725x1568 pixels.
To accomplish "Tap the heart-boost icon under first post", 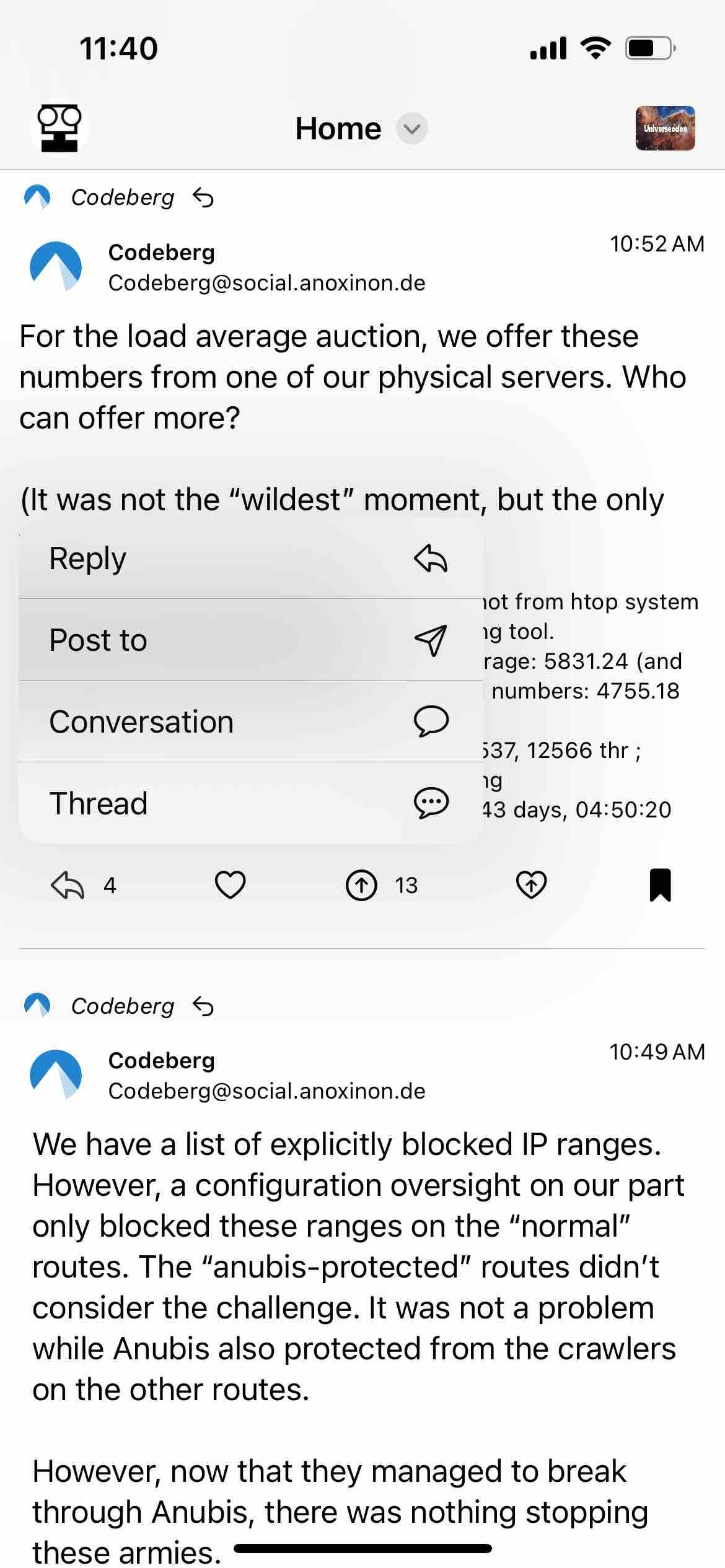I will 532,885.
